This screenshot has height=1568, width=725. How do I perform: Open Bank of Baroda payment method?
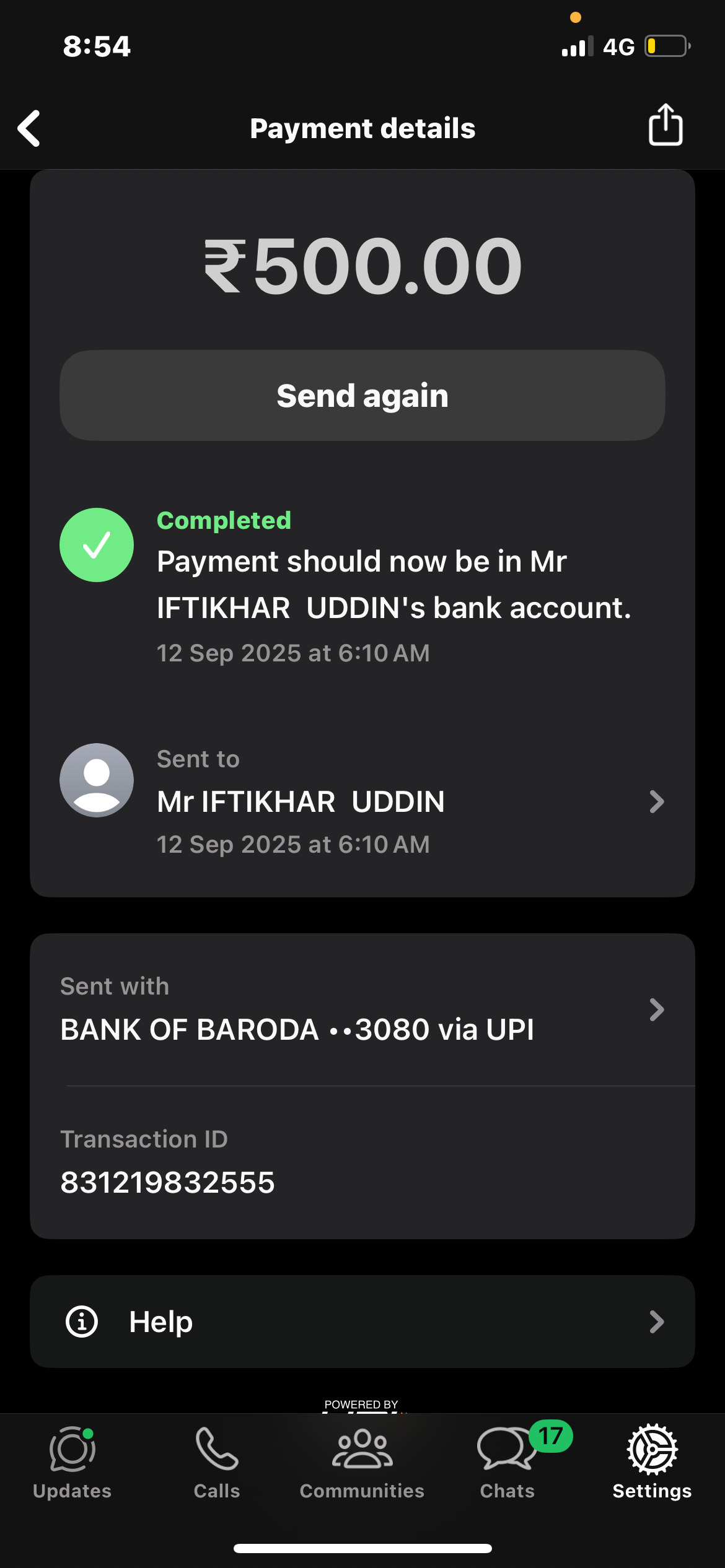(x=362, y=1009)
